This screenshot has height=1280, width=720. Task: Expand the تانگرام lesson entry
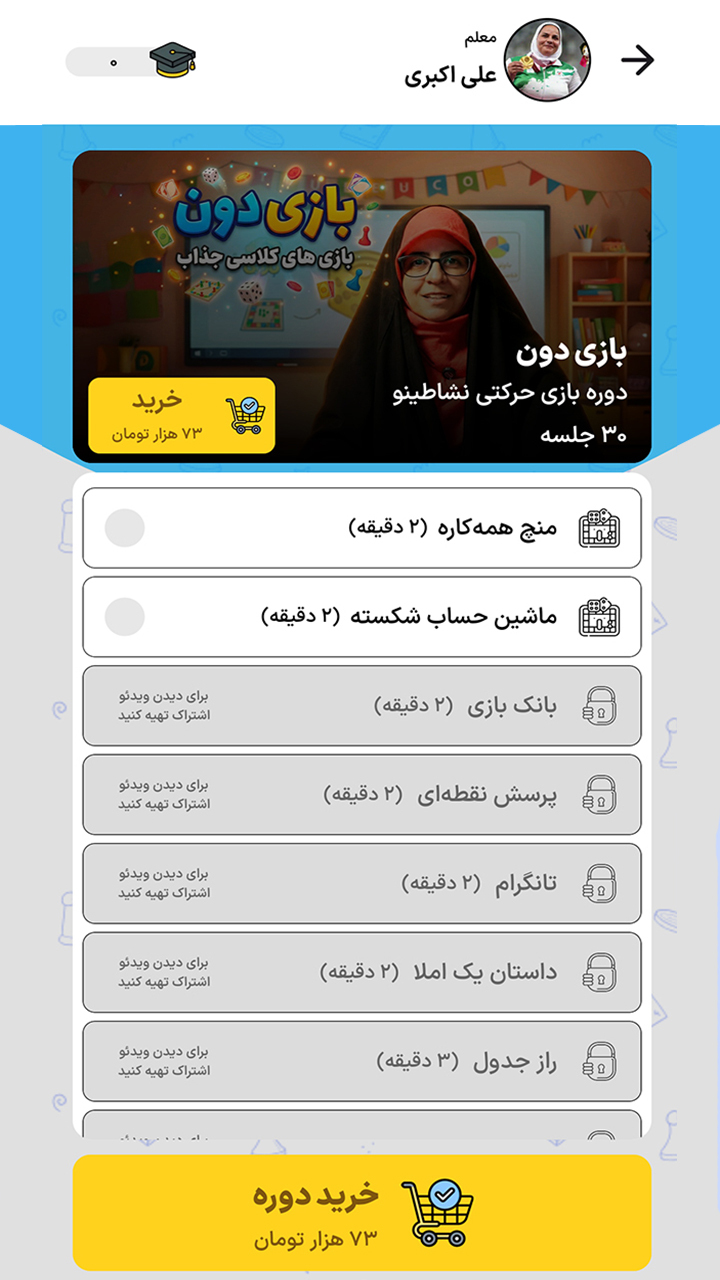click(x=360, y=883)
